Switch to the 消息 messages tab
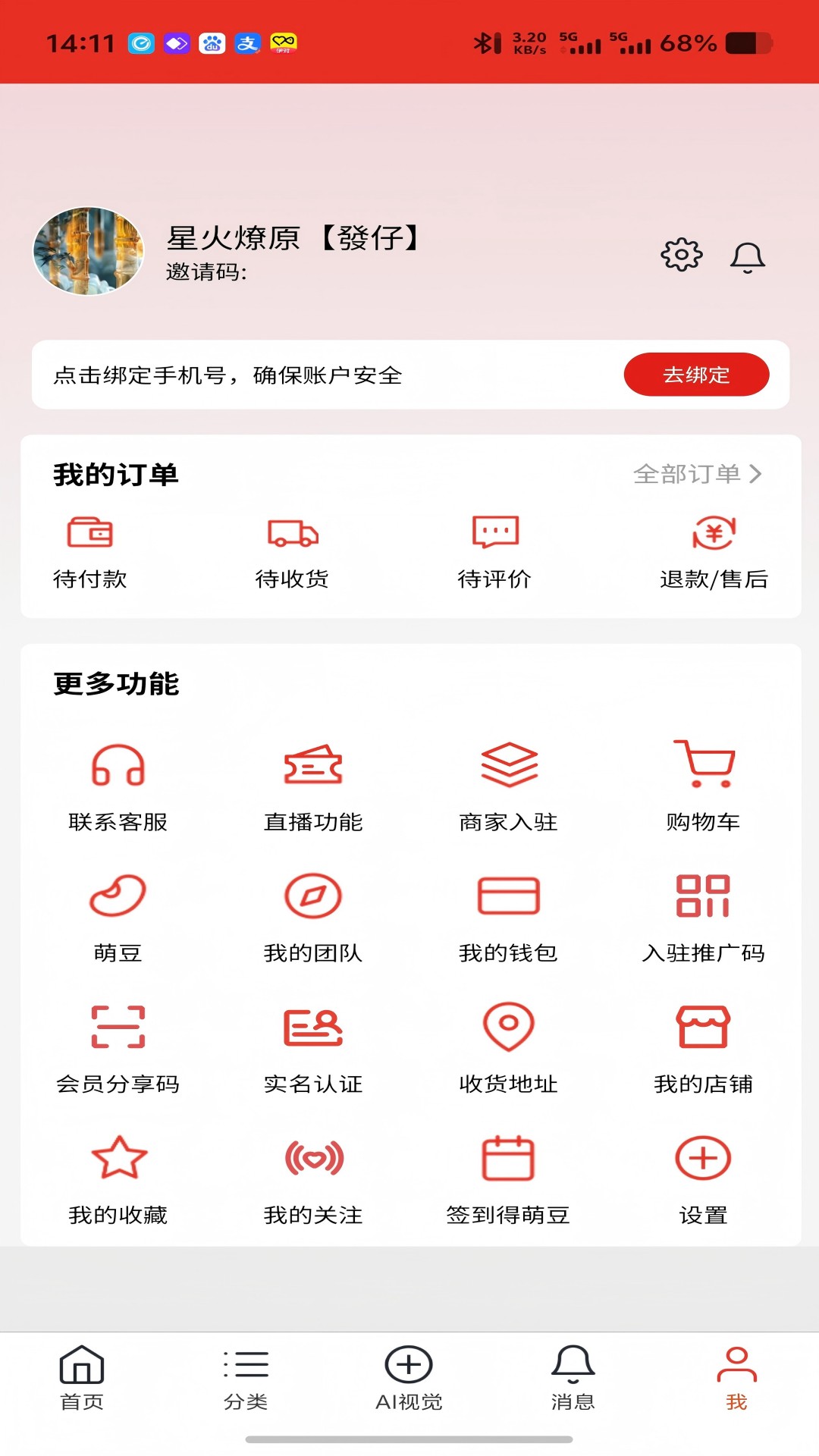The image size is (819, 1456). tap(573, 1380)
